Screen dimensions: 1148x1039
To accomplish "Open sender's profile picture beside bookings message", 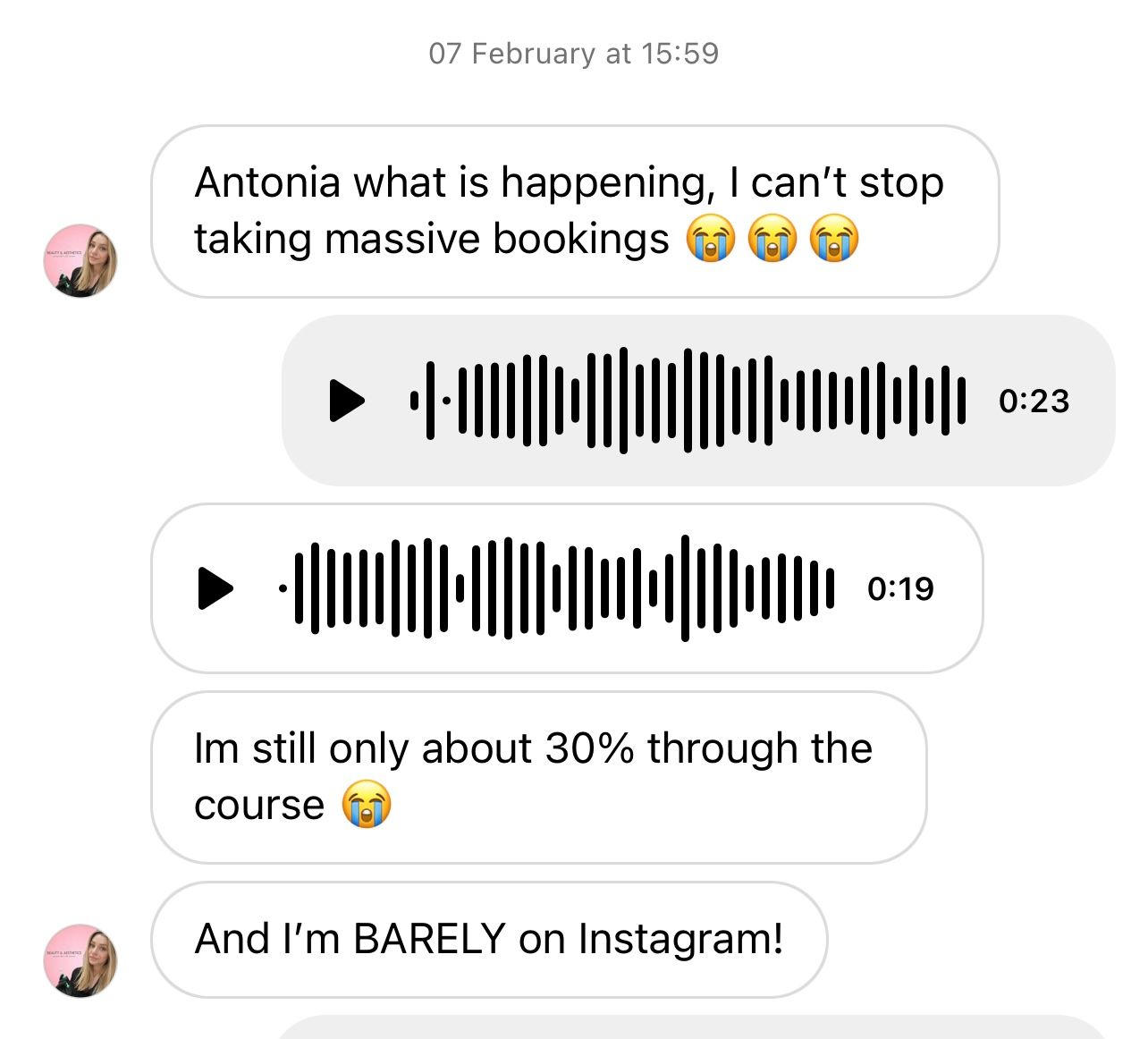I will point(80,260).
